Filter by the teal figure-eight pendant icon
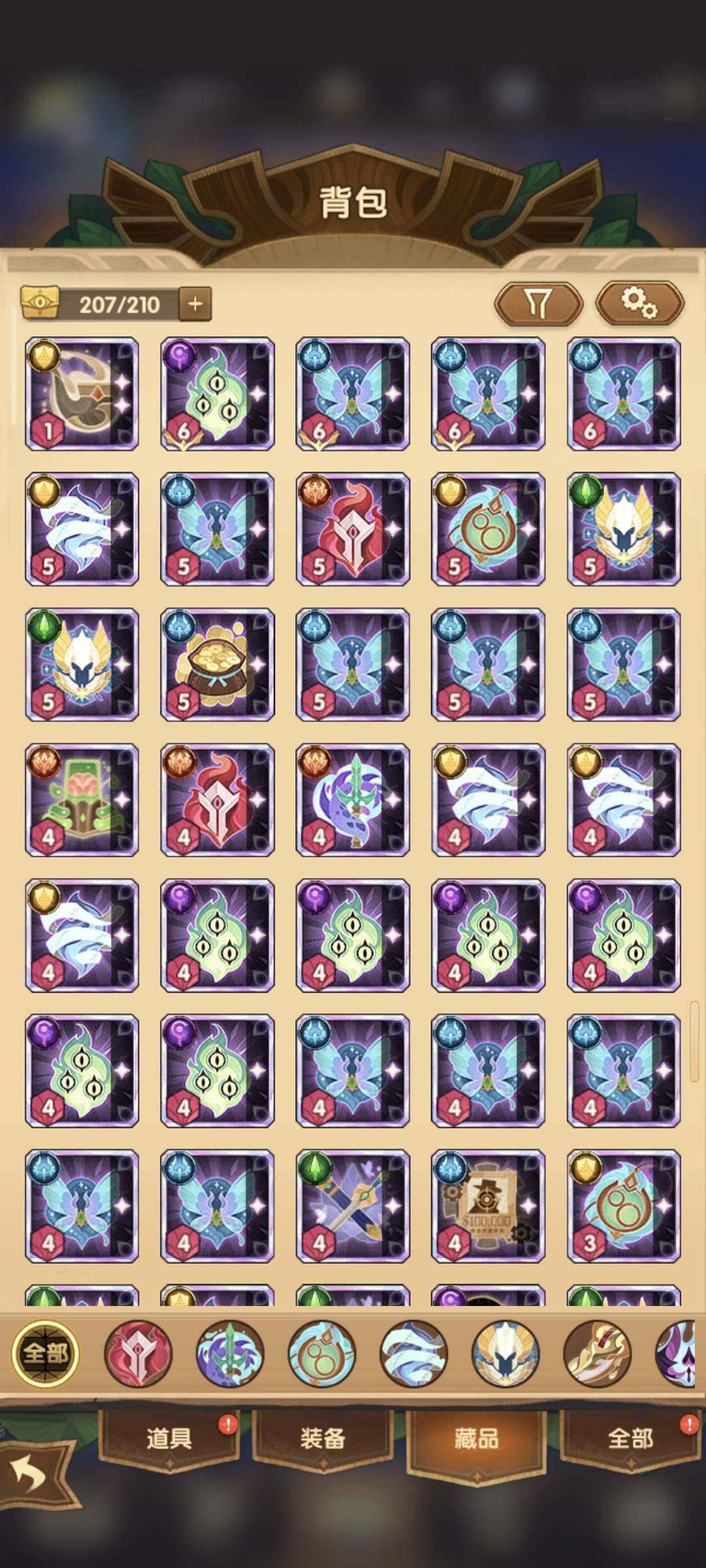Viewport: 706px width, 1568px height. click(322, 1353)
